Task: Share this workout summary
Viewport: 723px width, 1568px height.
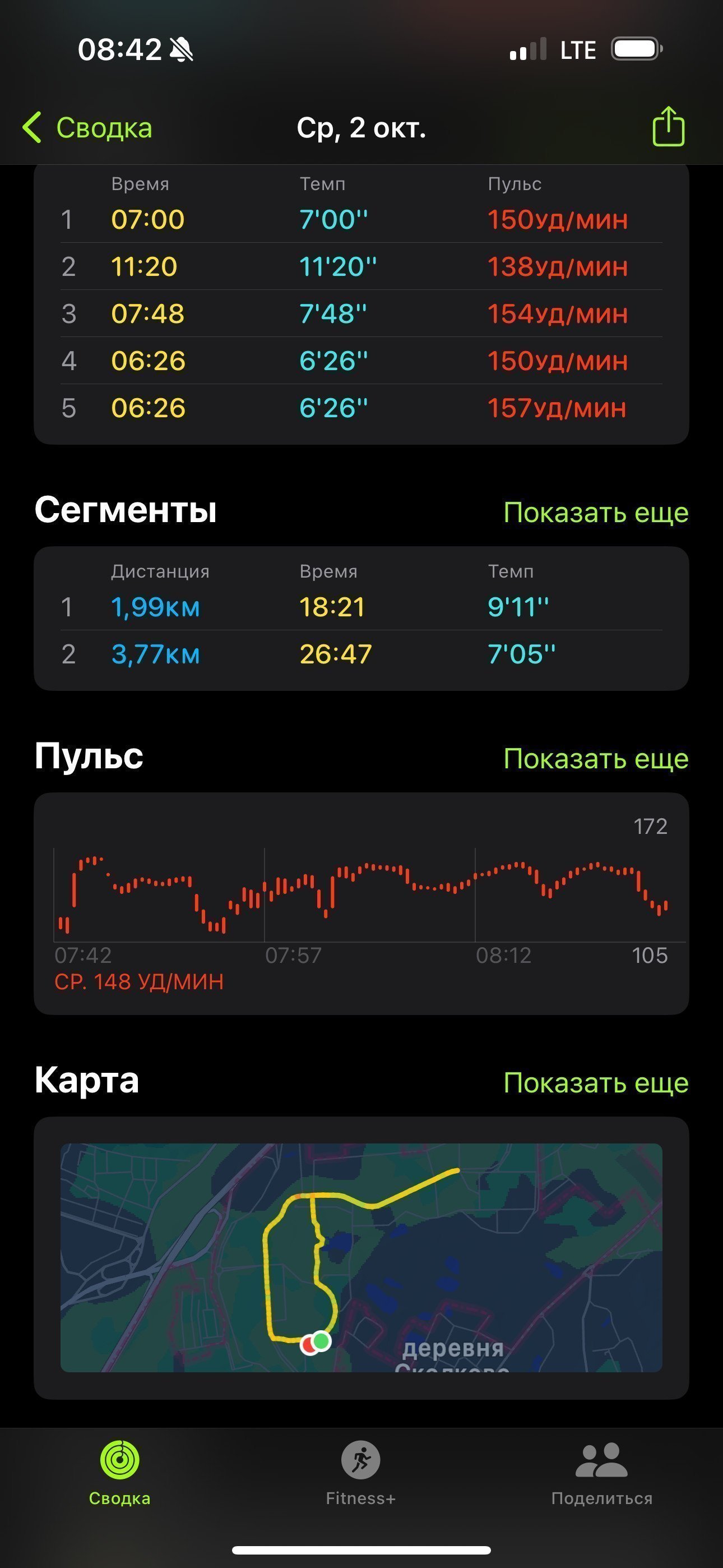Action: pos(668,127)
